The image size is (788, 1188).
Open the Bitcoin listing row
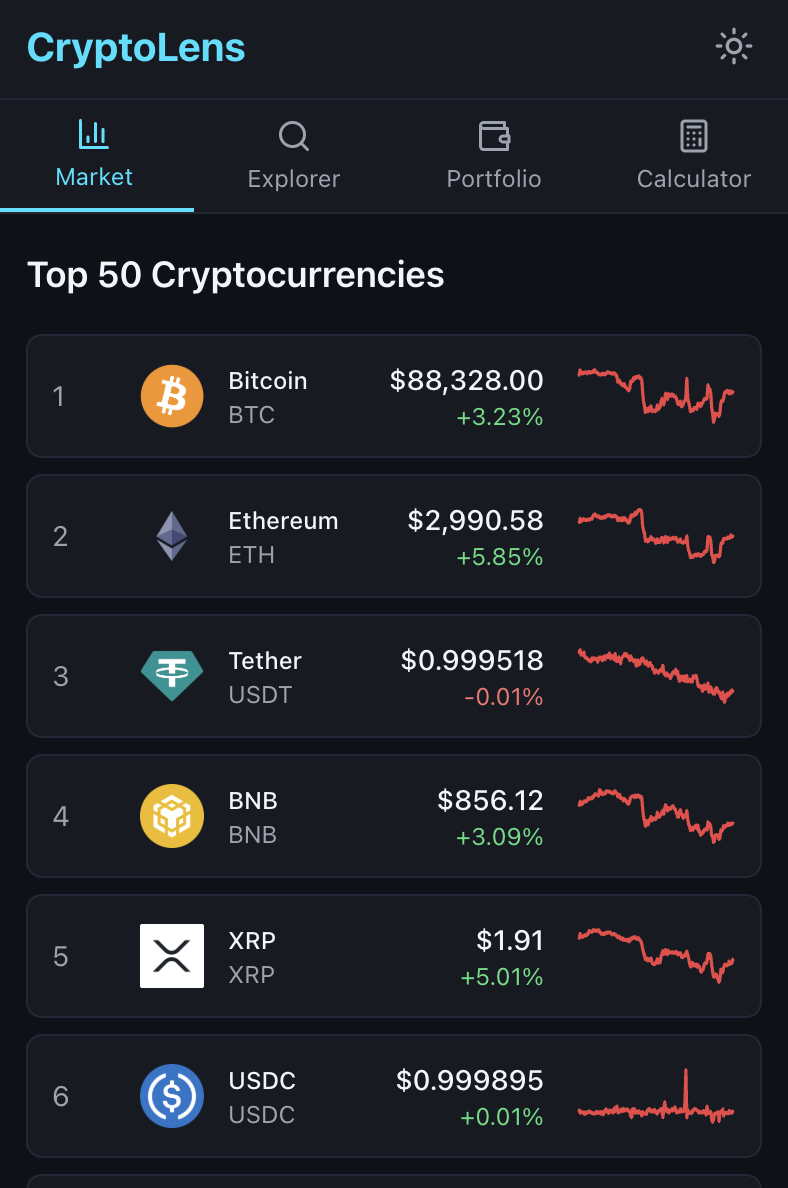(394, 396)
